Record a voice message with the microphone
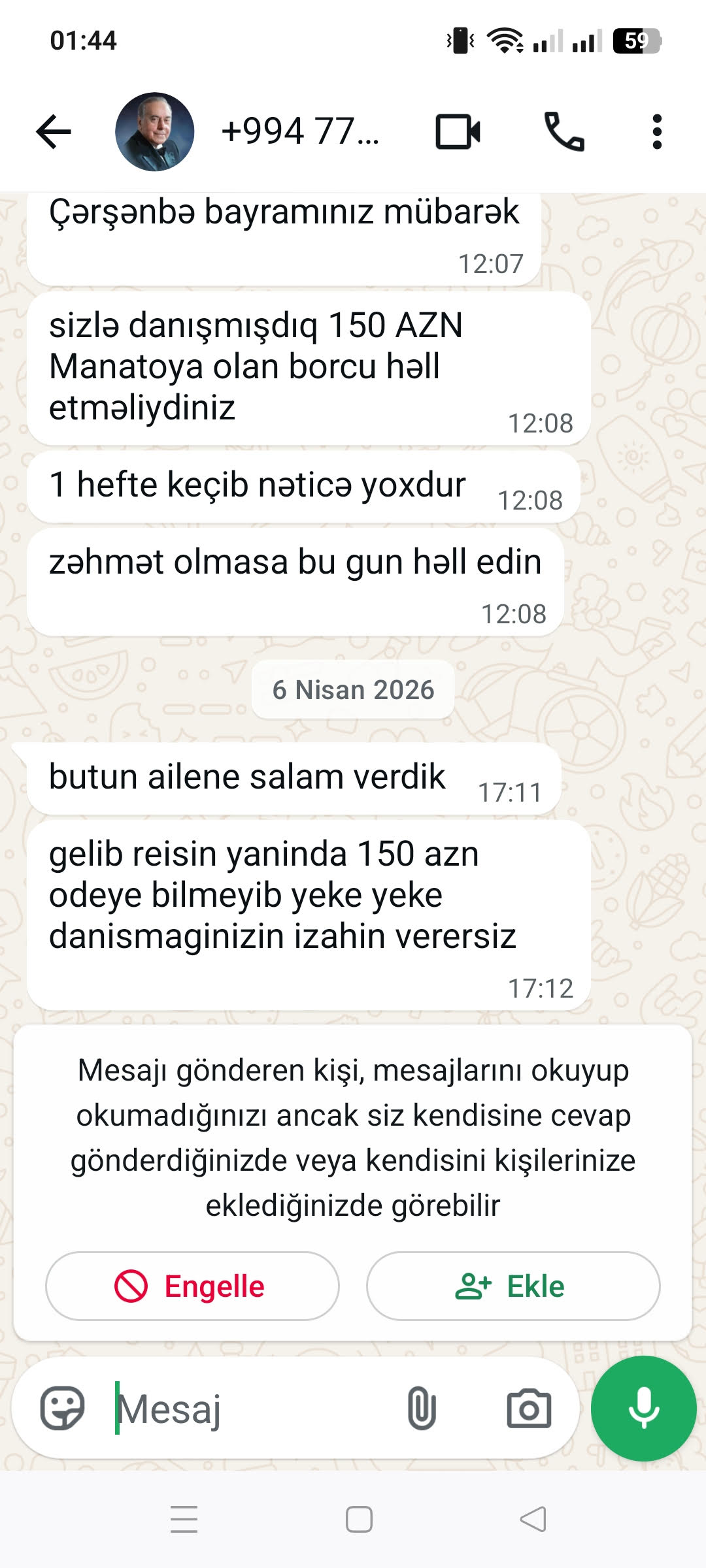 pos(643,1409)
